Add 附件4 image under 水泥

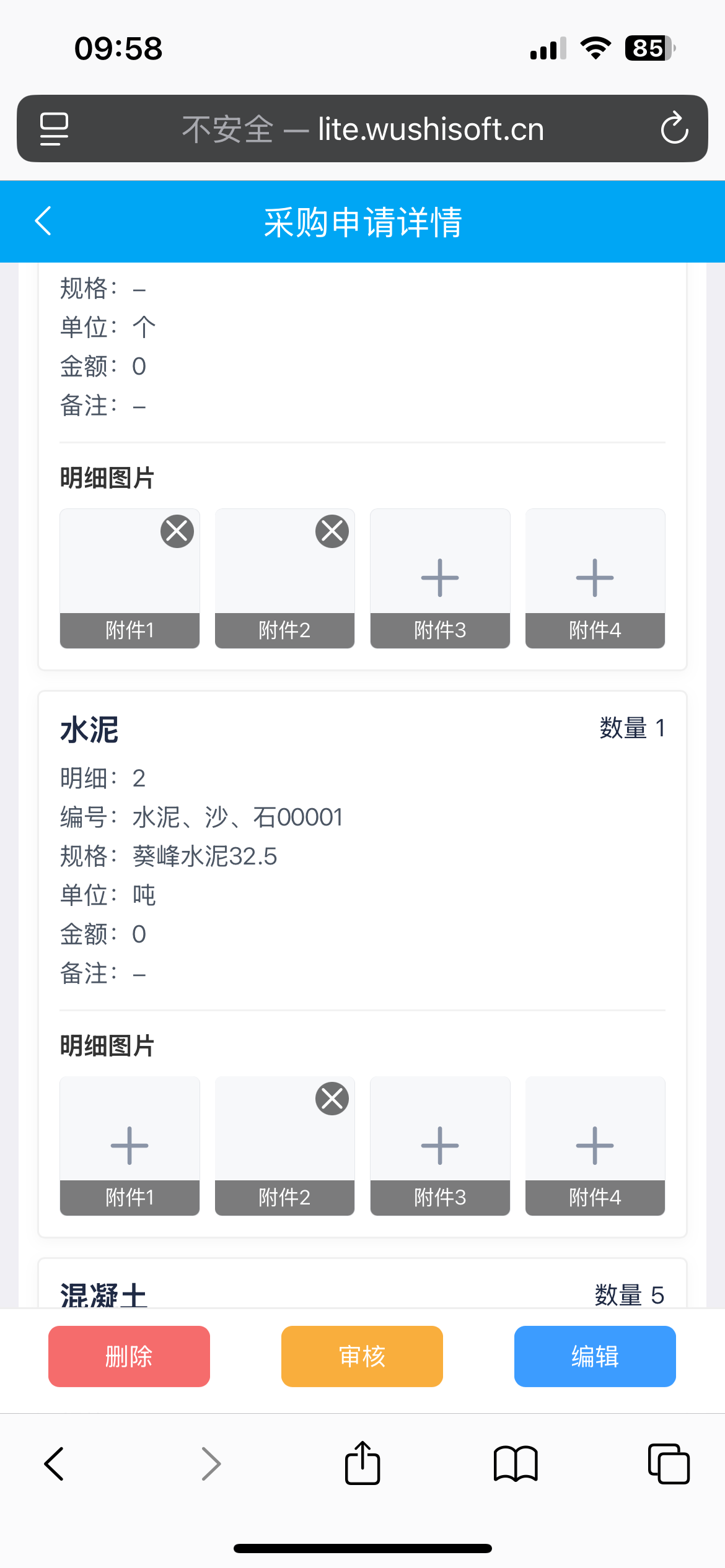tap(595, 1146)
